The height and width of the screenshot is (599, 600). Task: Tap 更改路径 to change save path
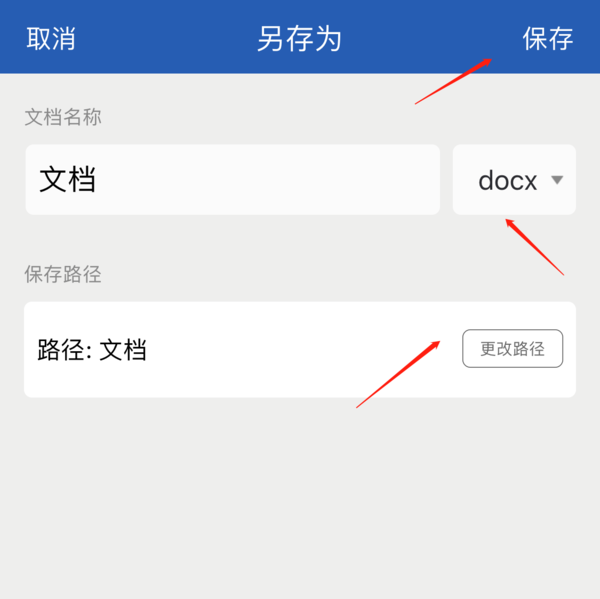[x=512, y=349]
